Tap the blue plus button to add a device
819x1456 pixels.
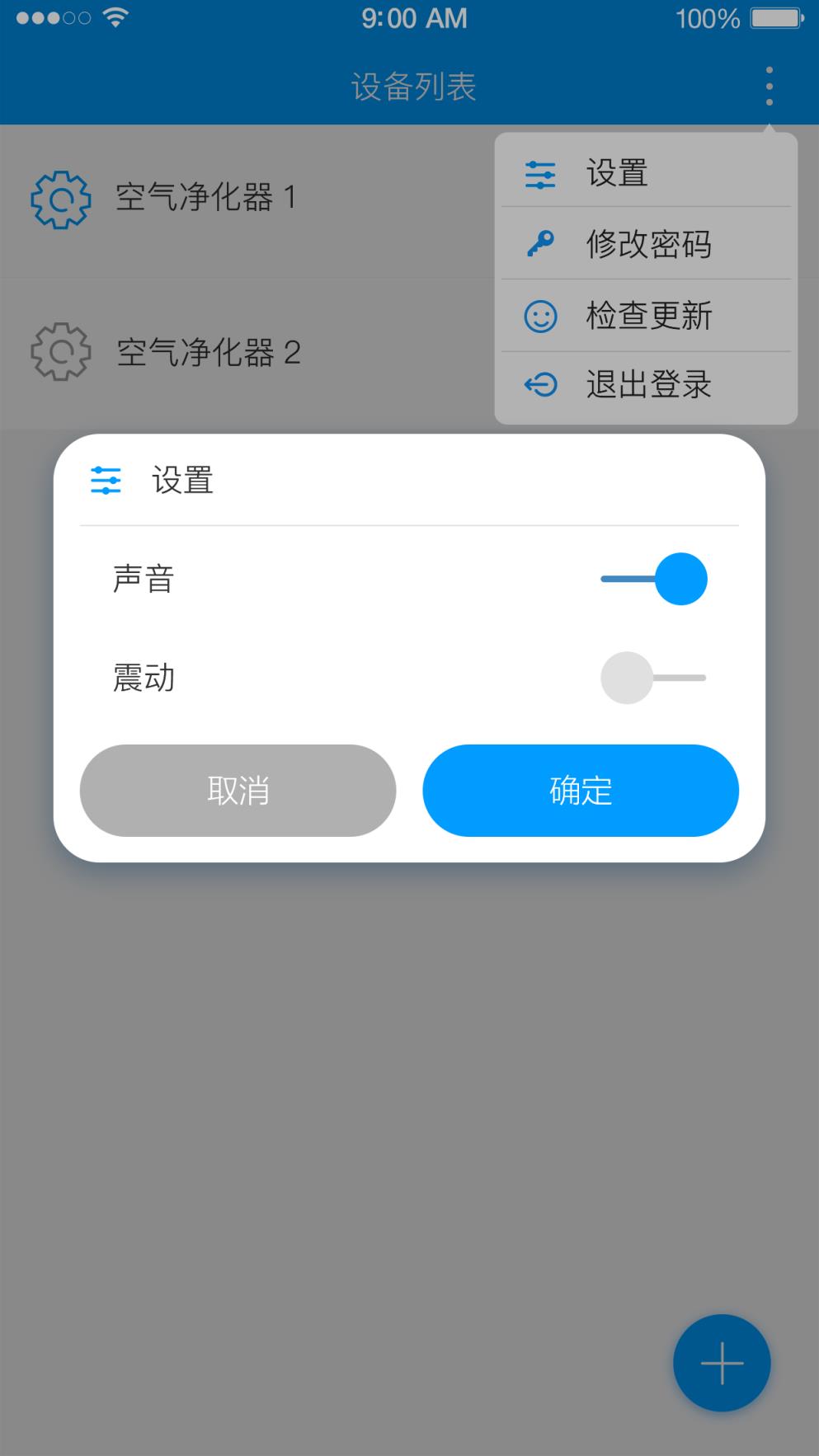click(x=721, y=1362)
